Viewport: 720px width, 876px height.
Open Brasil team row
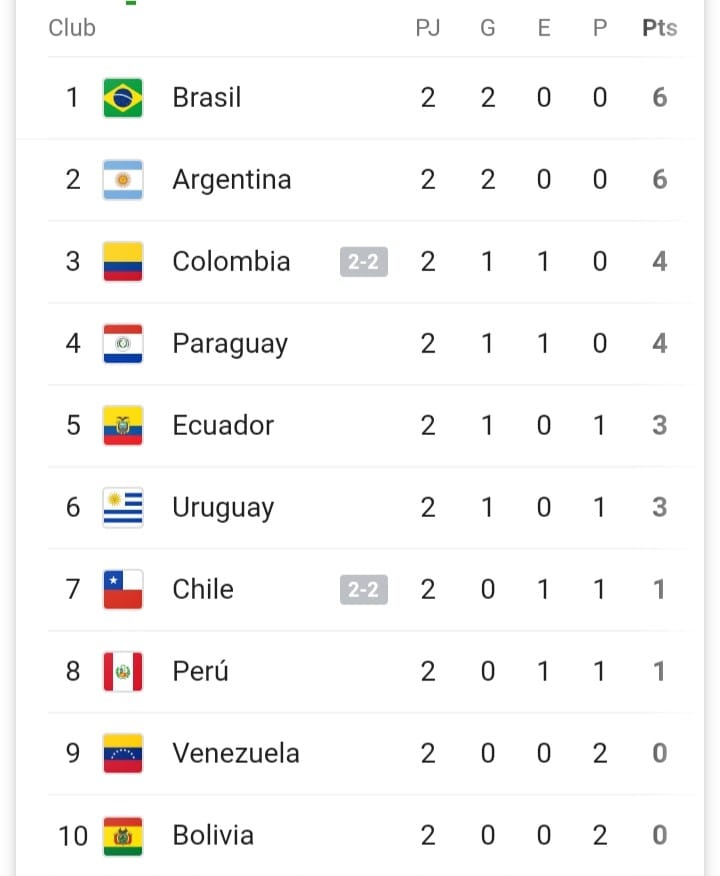(360, 98)
